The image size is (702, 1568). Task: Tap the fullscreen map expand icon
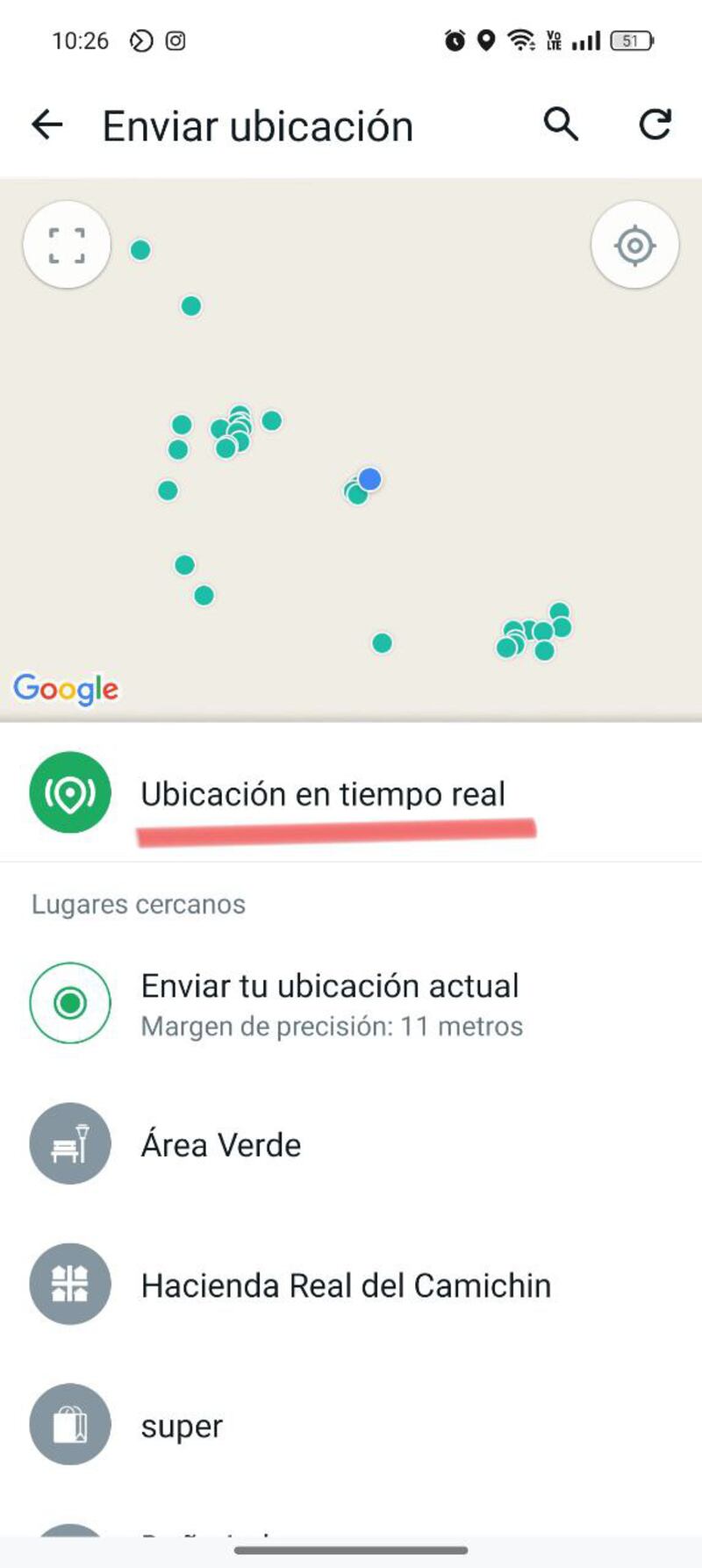66,246
